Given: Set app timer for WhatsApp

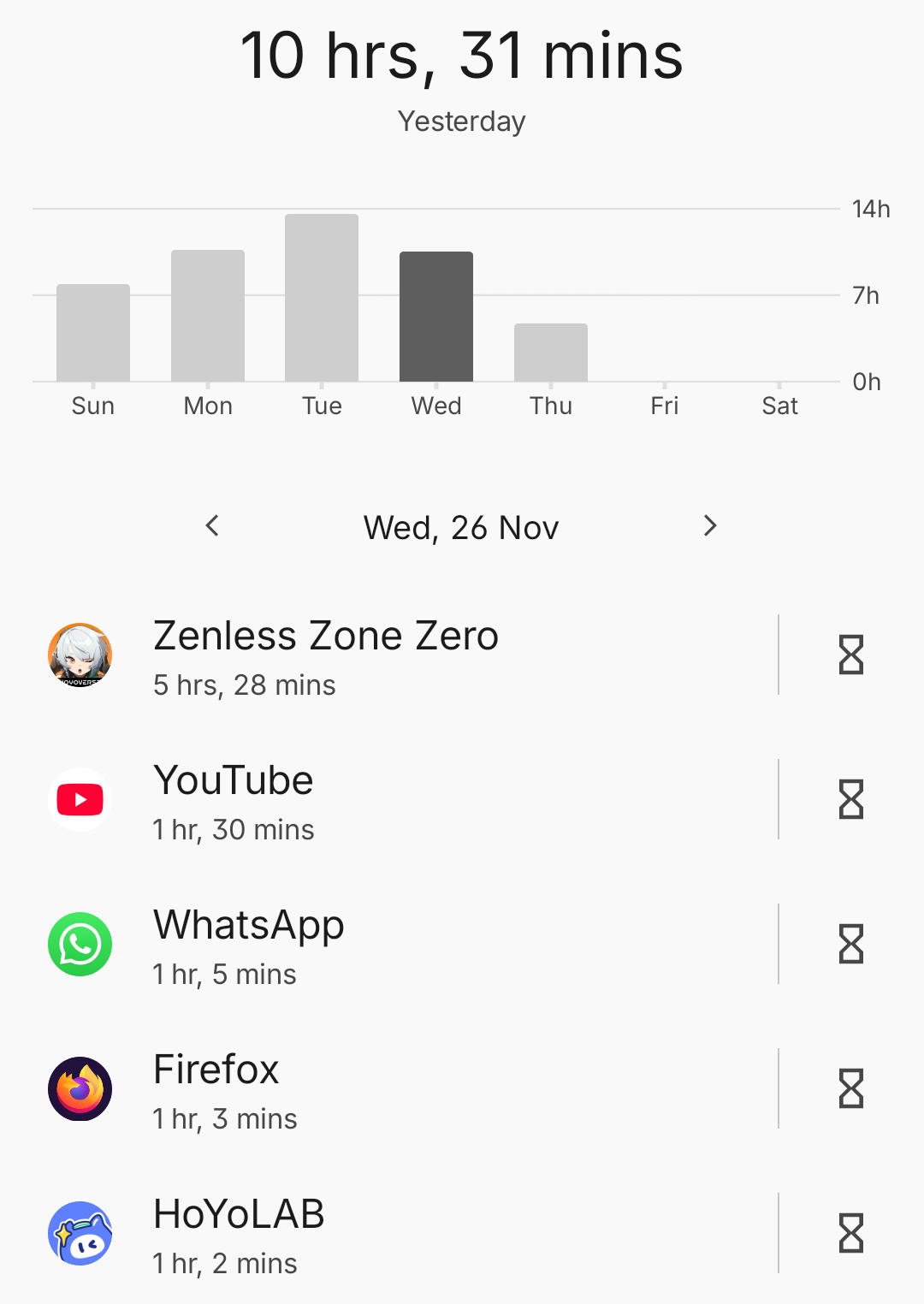Looking at the screenshot, I should 851,945.
